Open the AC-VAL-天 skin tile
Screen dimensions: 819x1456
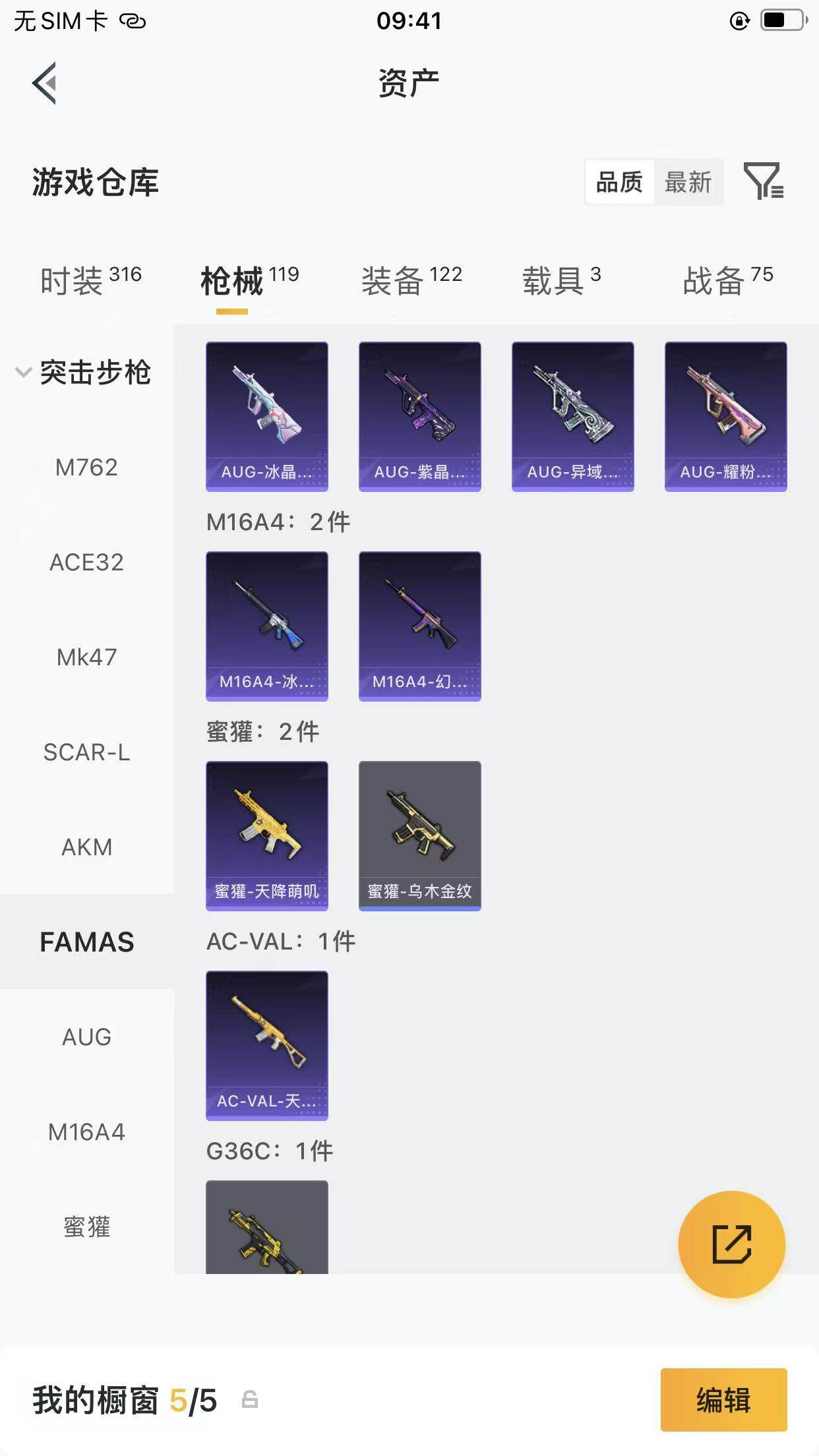pyautogui.click(x=267, y=1046)
